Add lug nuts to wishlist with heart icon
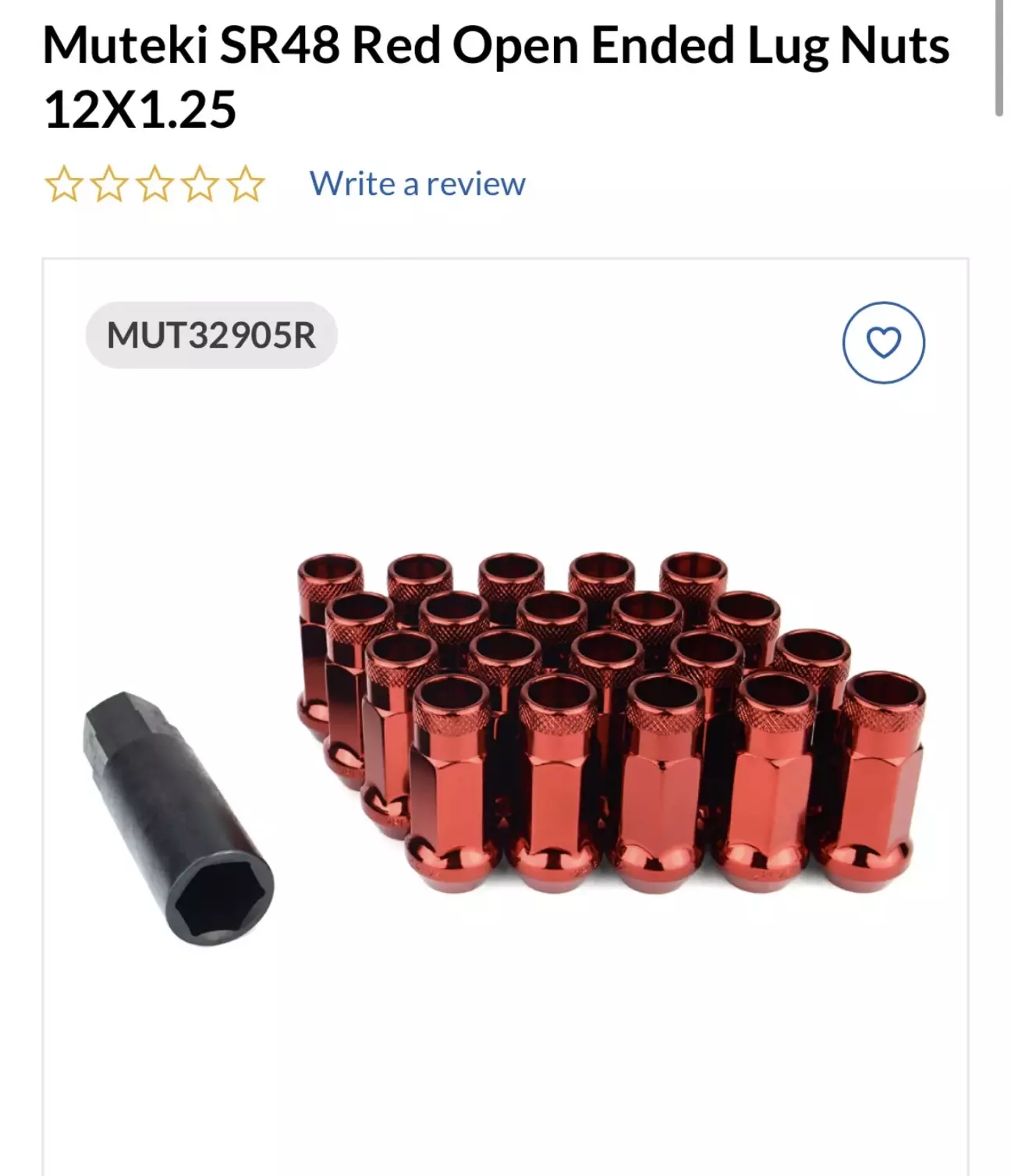 (x=883, y=342)
